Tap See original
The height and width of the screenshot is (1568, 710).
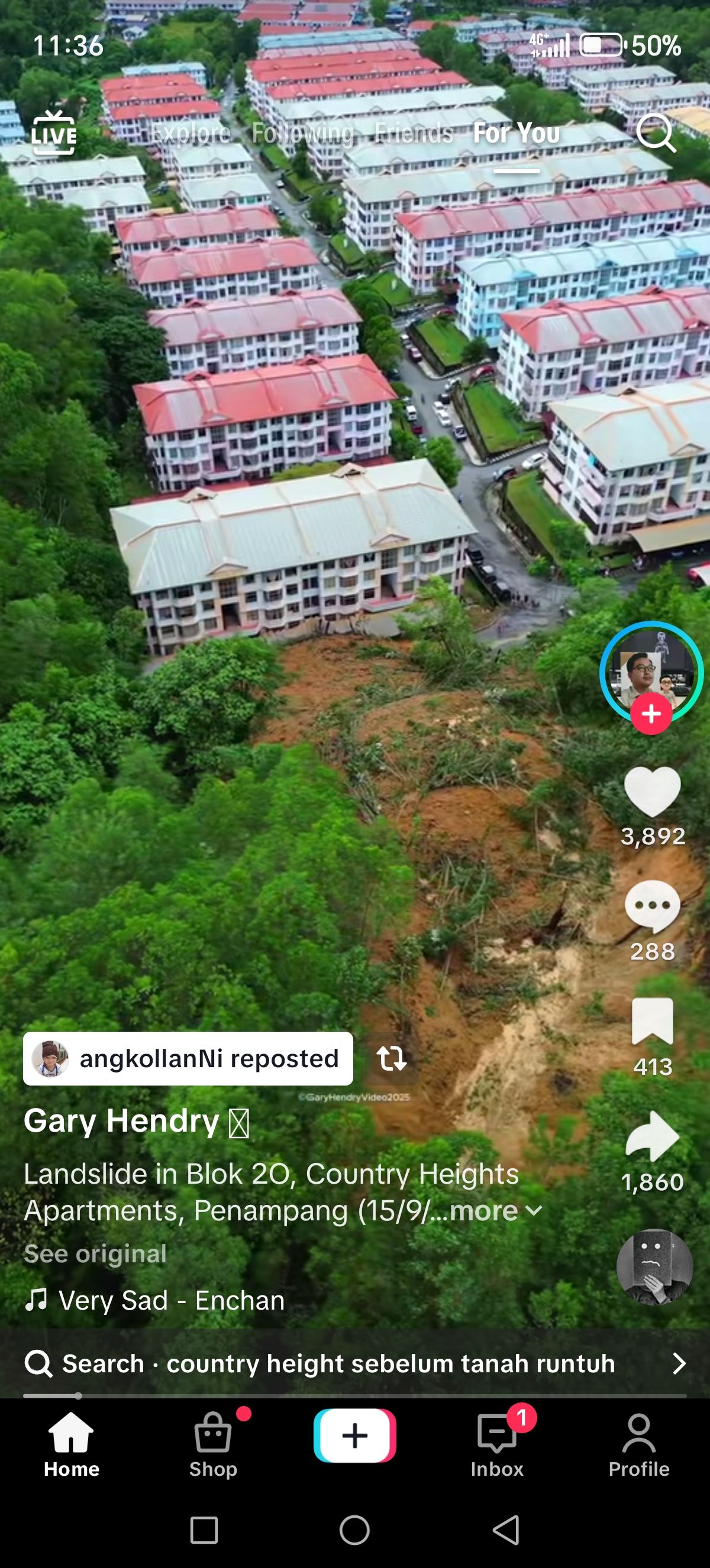[95, 1254]
